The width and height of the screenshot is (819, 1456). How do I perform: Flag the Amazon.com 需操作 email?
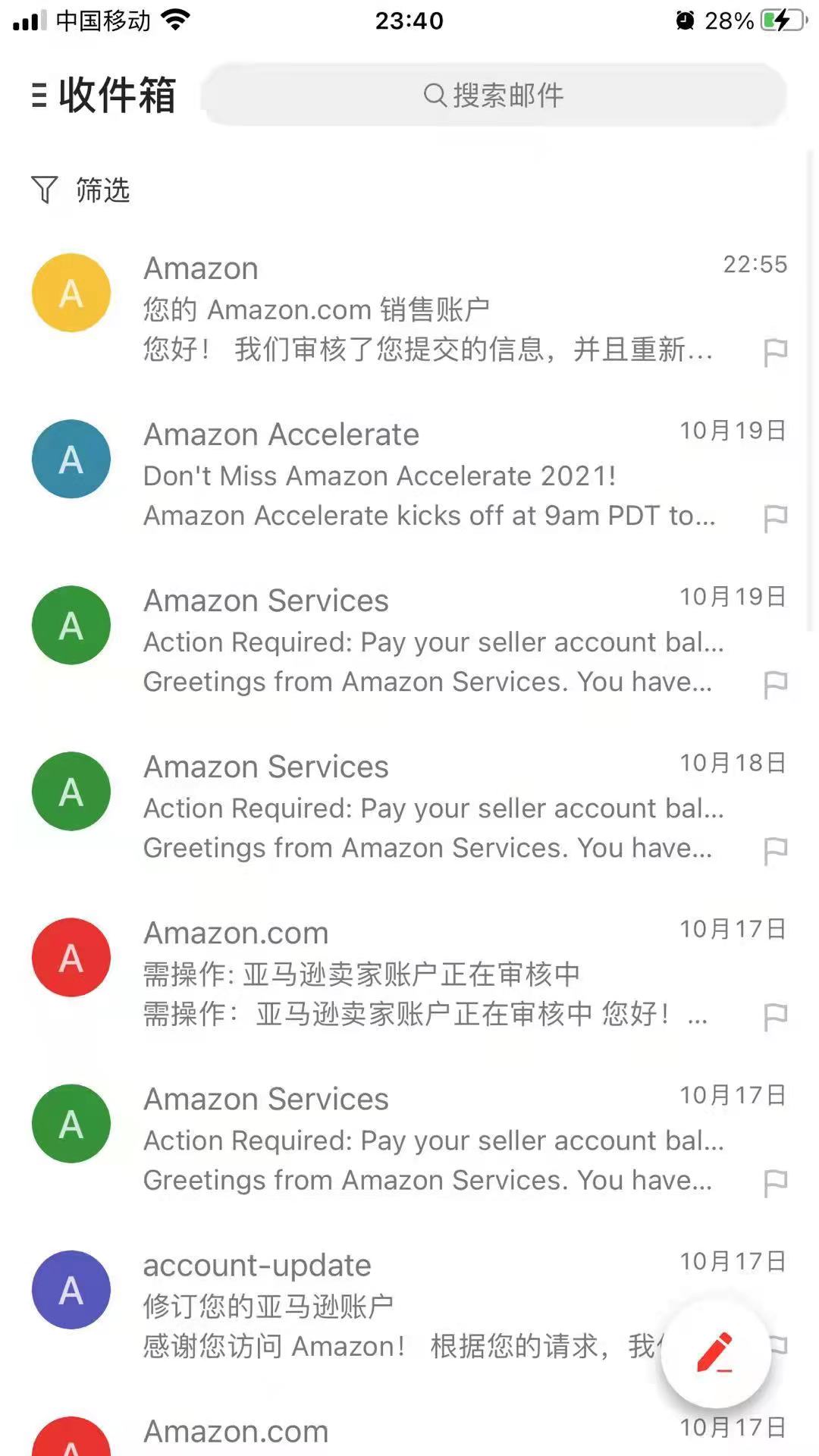[x=775, y=1017]
